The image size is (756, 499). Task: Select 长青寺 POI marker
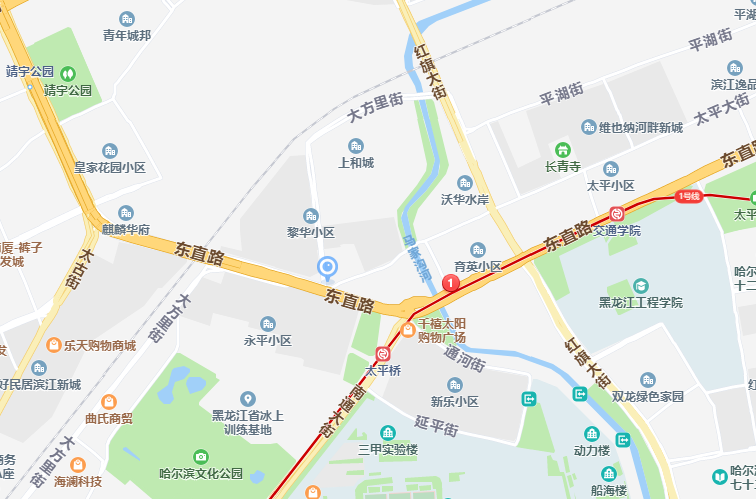(x=563, y=150)
